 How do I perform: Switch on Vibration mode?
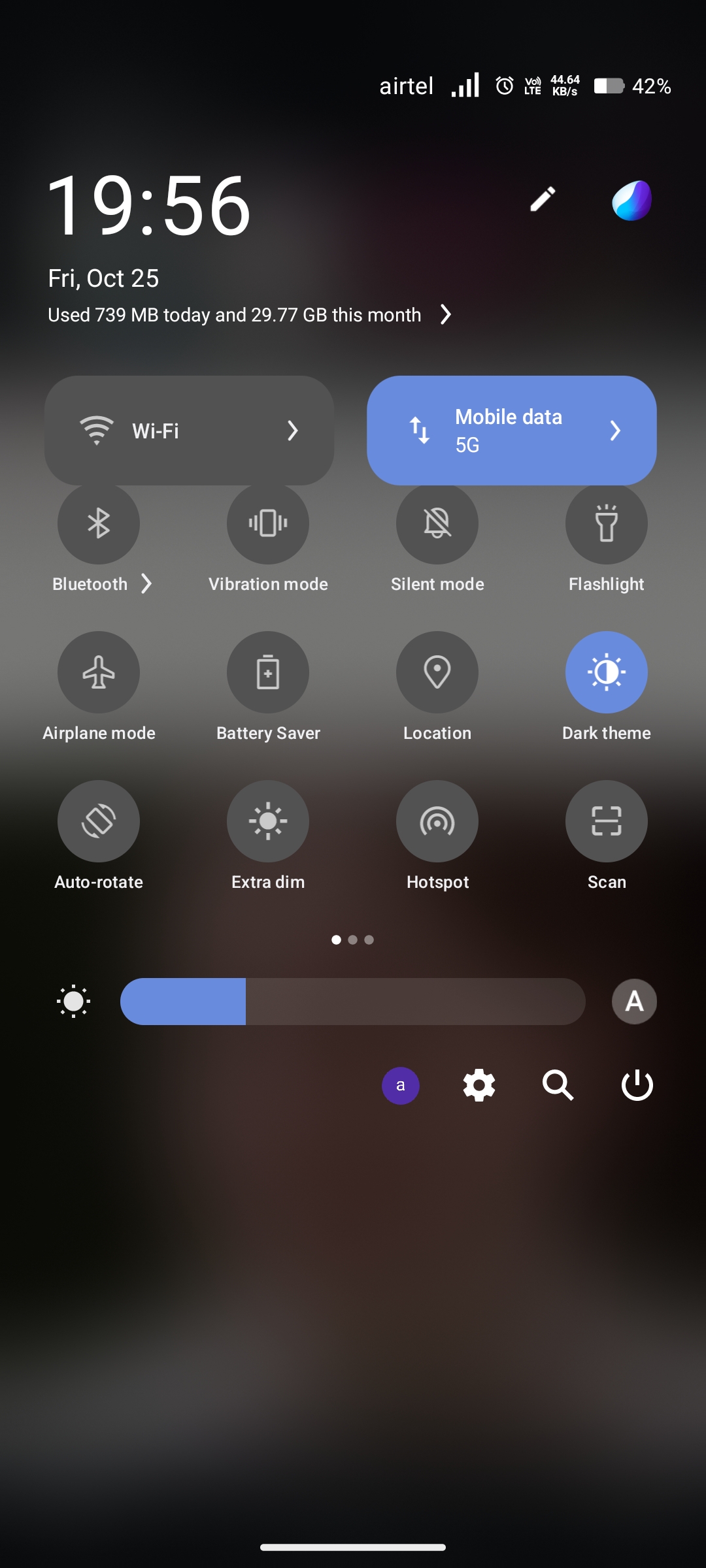point(268,523)
